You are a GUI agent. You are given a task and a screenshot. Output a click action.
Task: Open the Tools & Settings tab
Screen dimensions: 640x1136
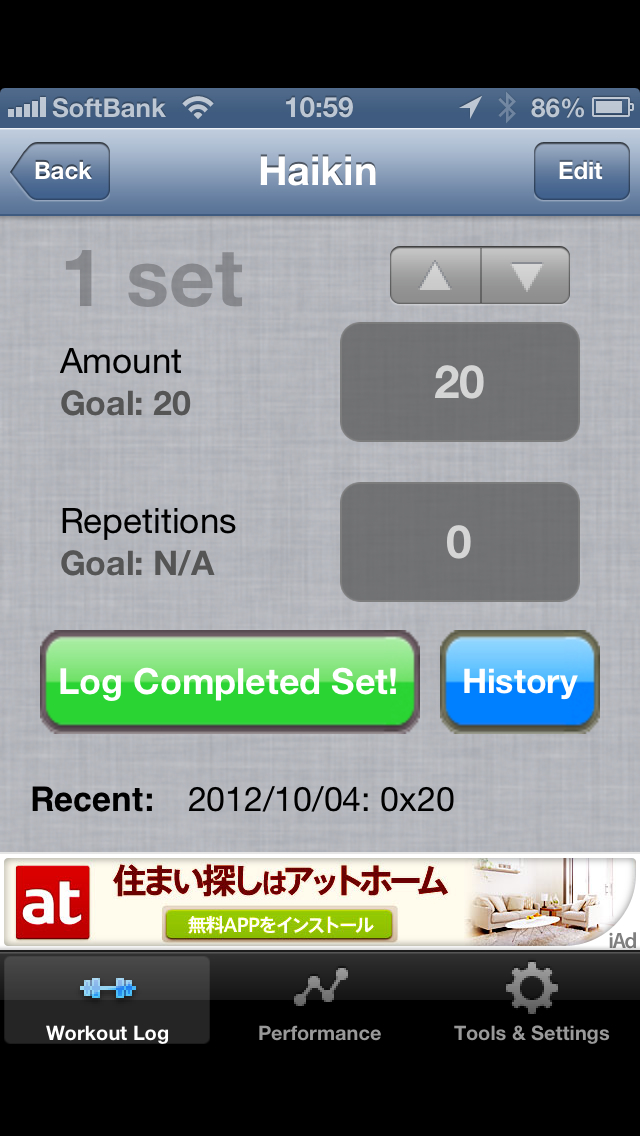click(x=531, y=1000)
